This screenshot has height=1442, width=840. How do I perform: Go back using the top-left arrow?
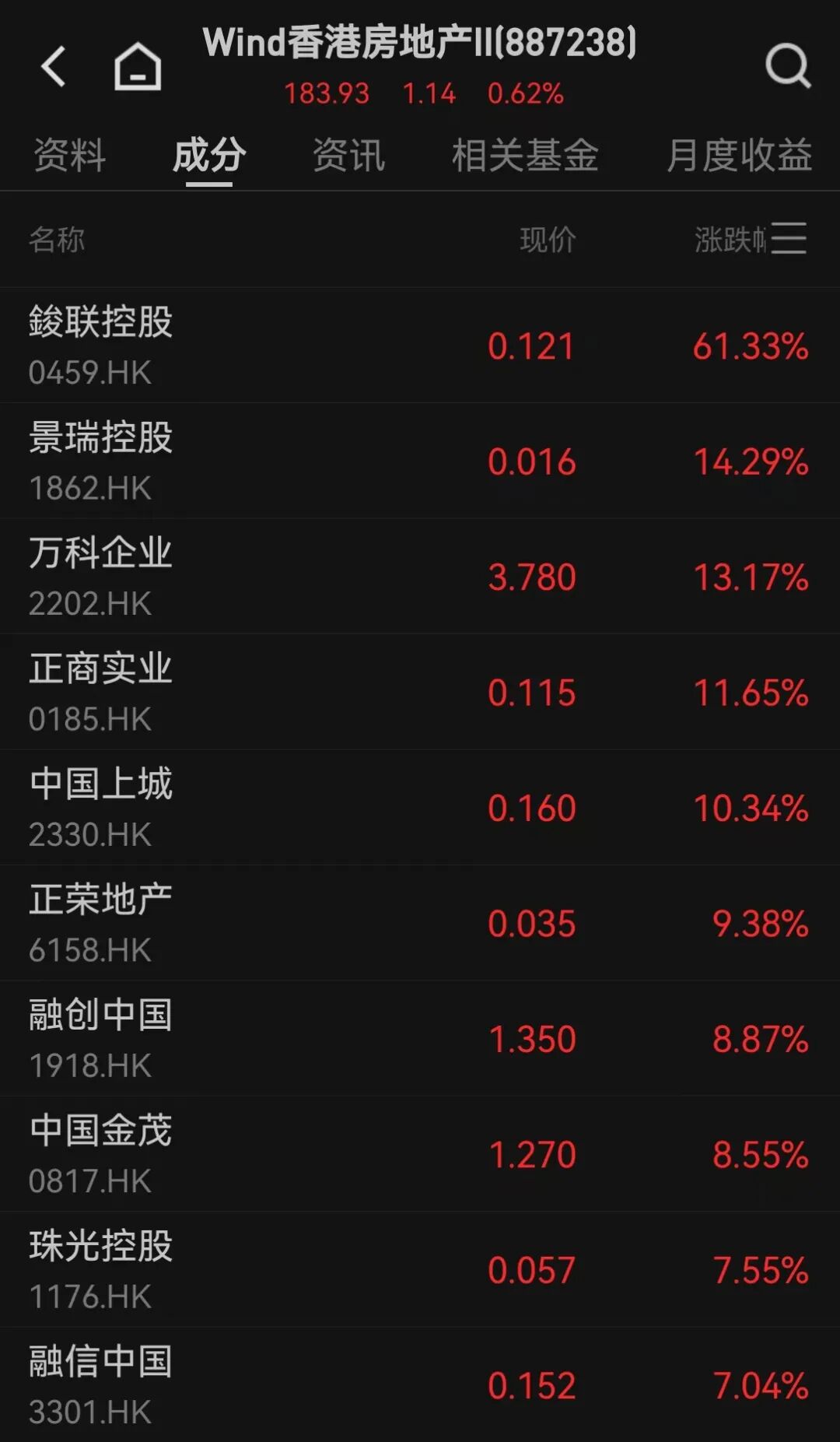53,66
